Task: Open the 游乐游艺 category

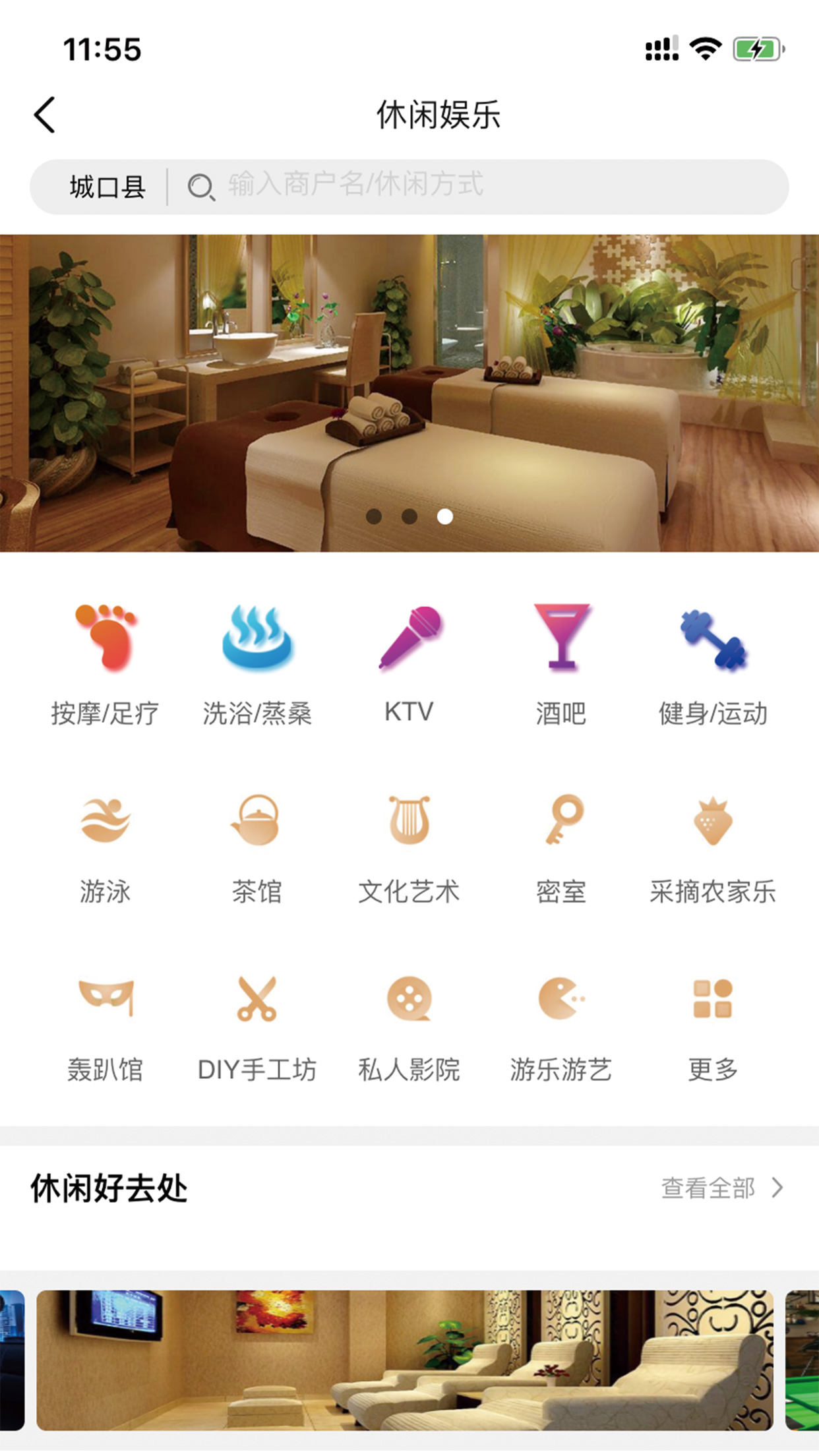Action: 561,1027
